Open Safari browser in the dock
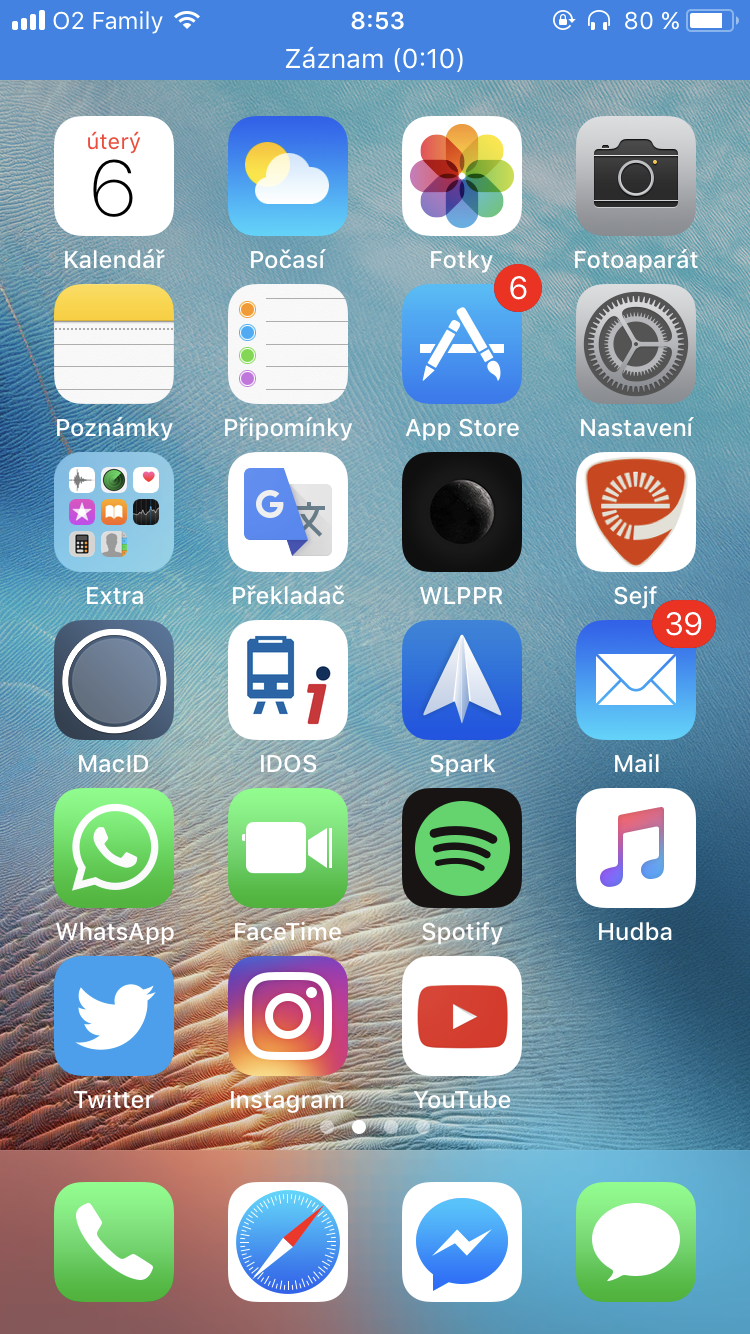This screenshot has height=1334, width=750. pyautogui.click(x=288, y=1242)
